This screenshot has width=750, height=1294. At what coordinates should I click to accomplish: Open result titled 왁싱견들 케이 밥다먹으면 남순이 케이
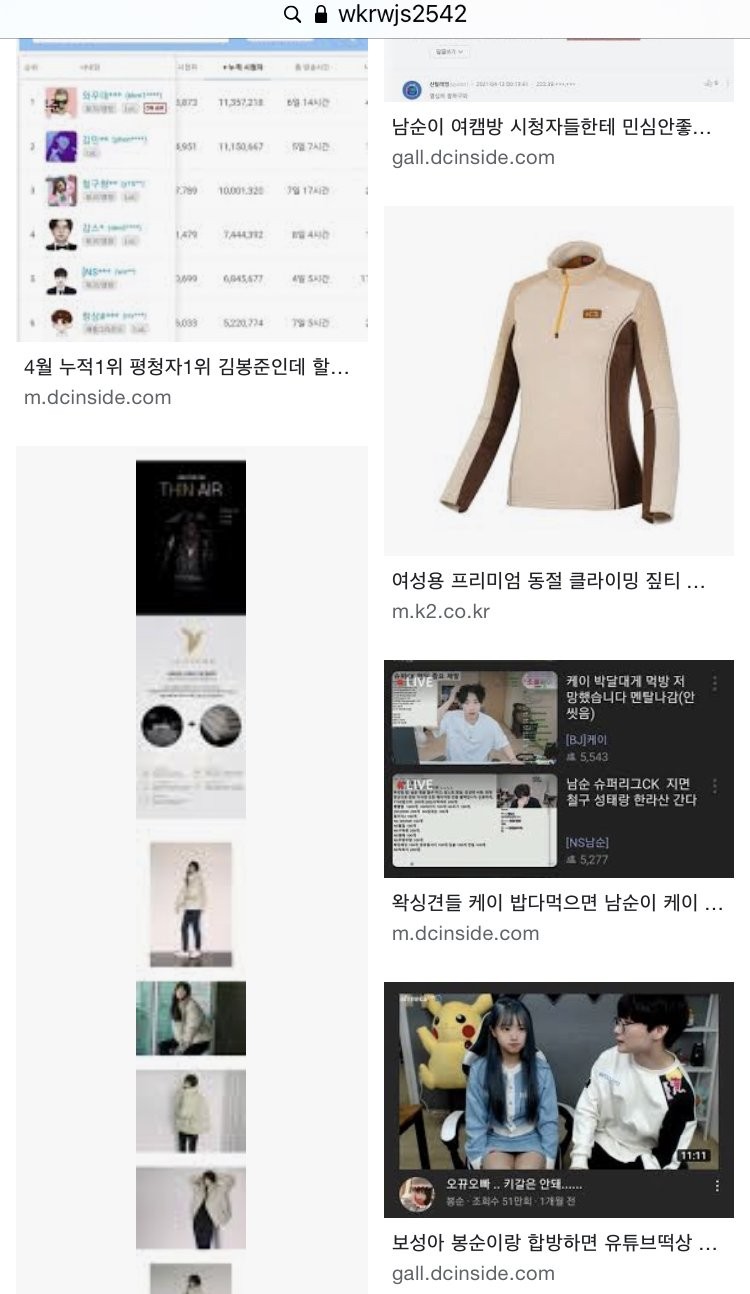coord(557,904)
